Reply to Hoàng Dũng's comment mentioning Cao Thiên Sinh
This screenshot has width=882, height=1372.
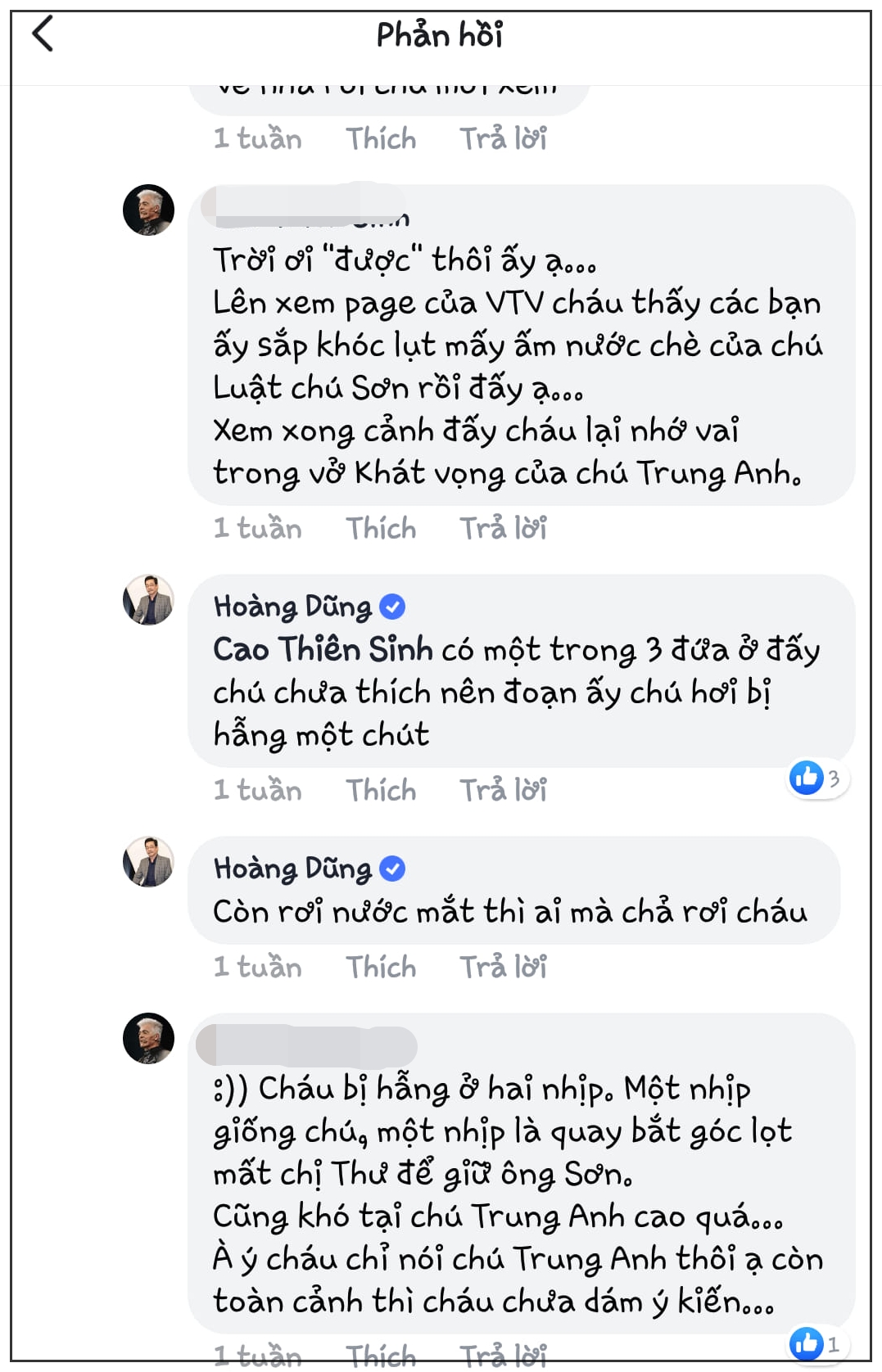502,791
